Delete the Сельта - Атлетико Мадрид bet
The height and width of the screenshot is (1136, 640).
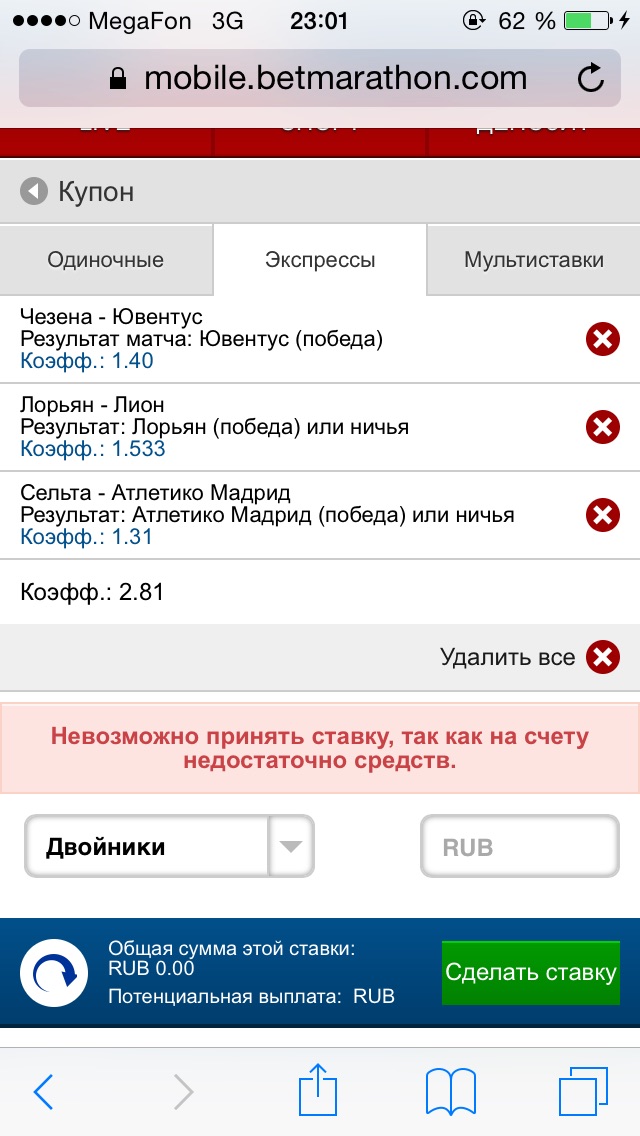602,516
